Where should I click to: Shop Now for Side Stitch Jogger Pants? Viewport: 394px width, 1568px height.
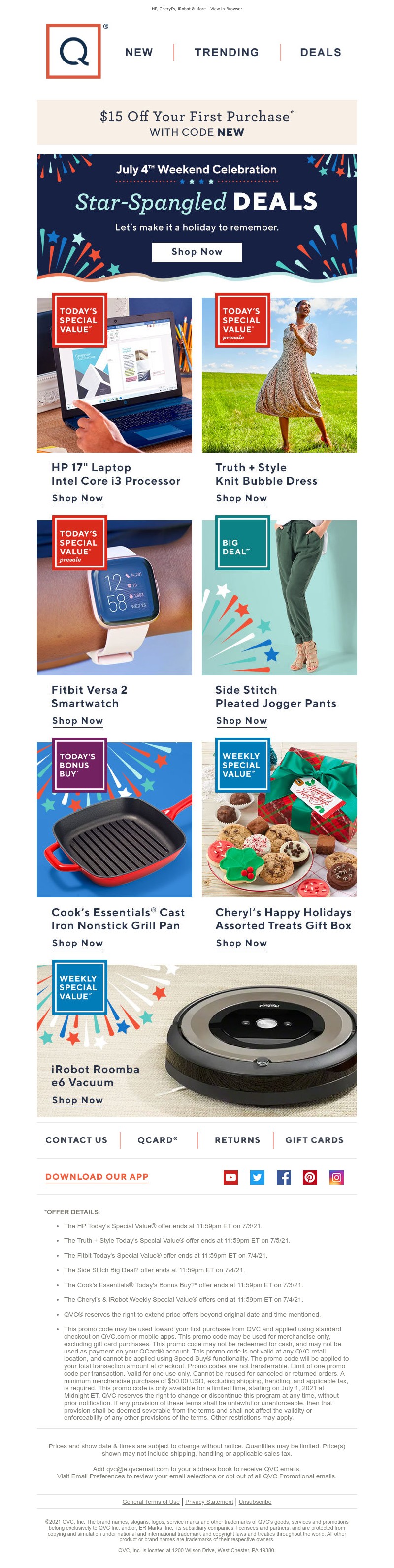pos(241,721)
